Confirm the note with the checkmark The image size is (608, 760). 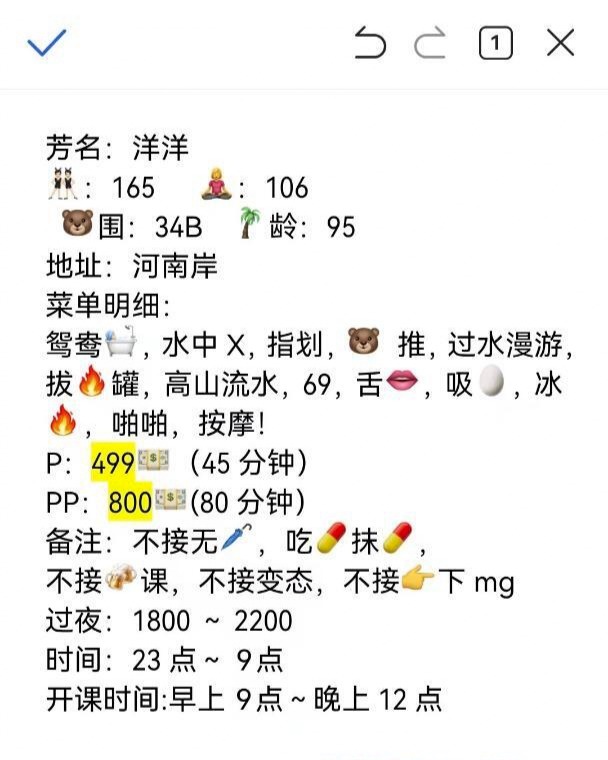pos(46,43)
